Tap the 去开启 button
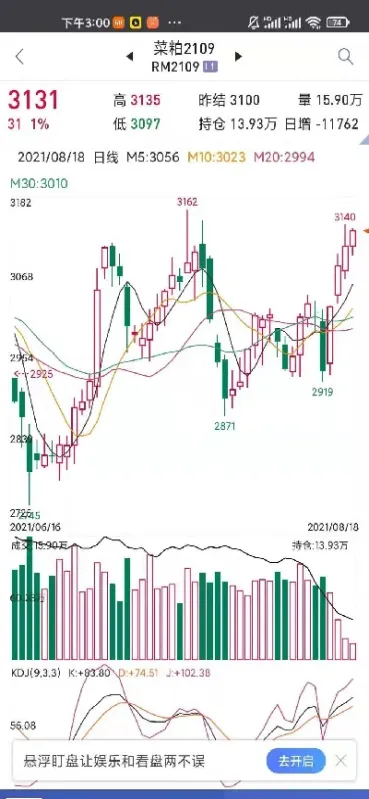 (296, 761)
